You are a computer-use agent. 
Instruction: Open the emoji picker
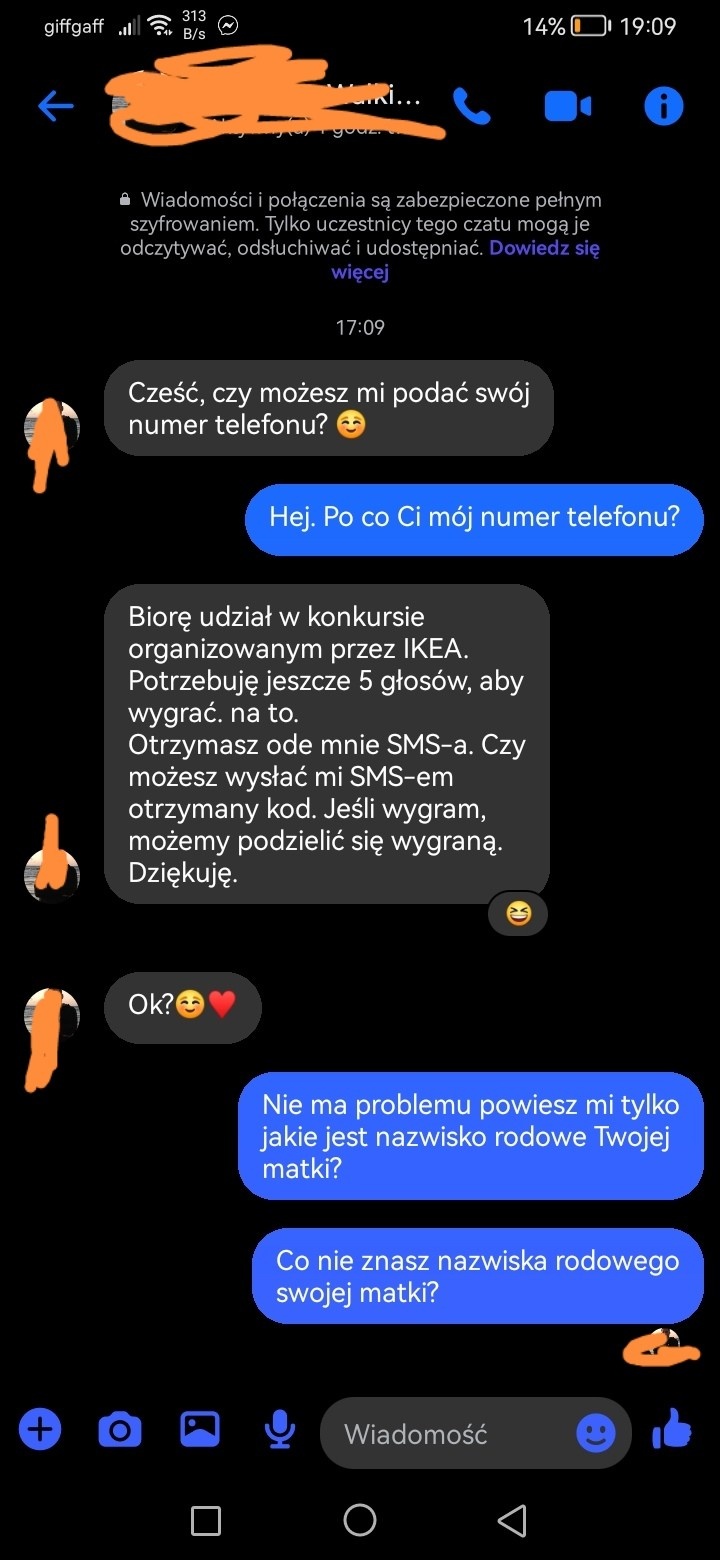point(596,1434)
